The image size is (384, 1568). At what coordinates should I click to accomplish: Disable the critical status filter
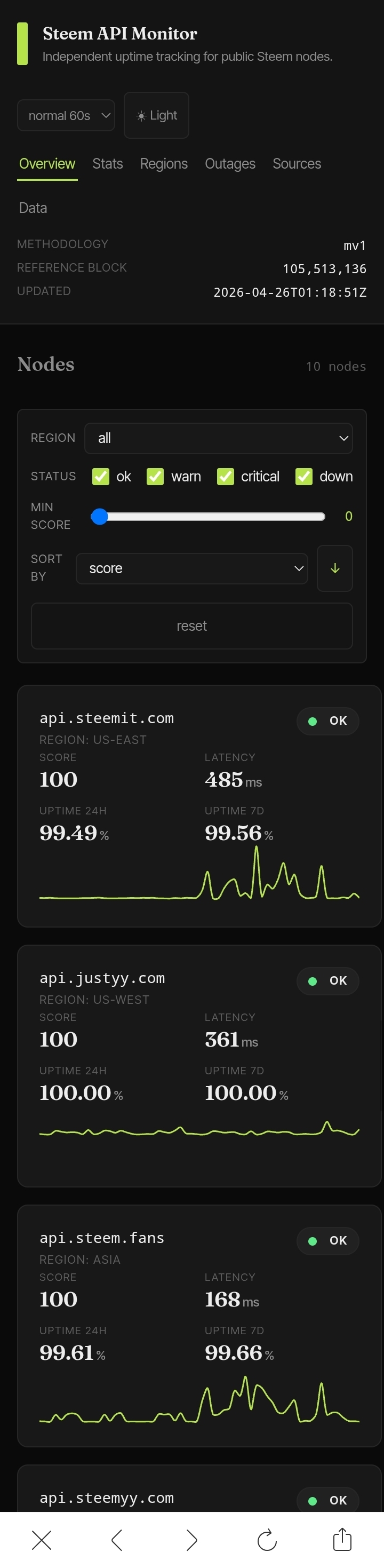[x=225, y=477]
